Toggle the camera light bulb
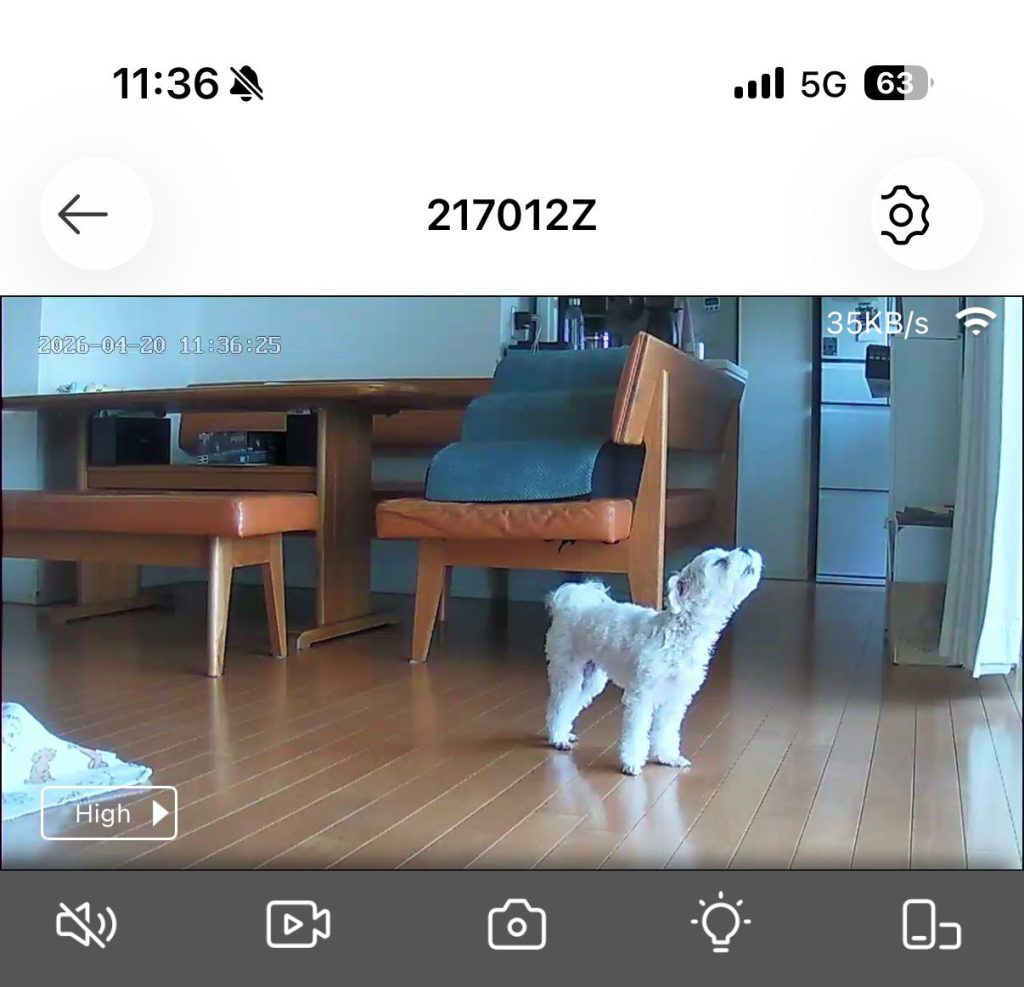 pyautogui.click(x=720, y=923)
